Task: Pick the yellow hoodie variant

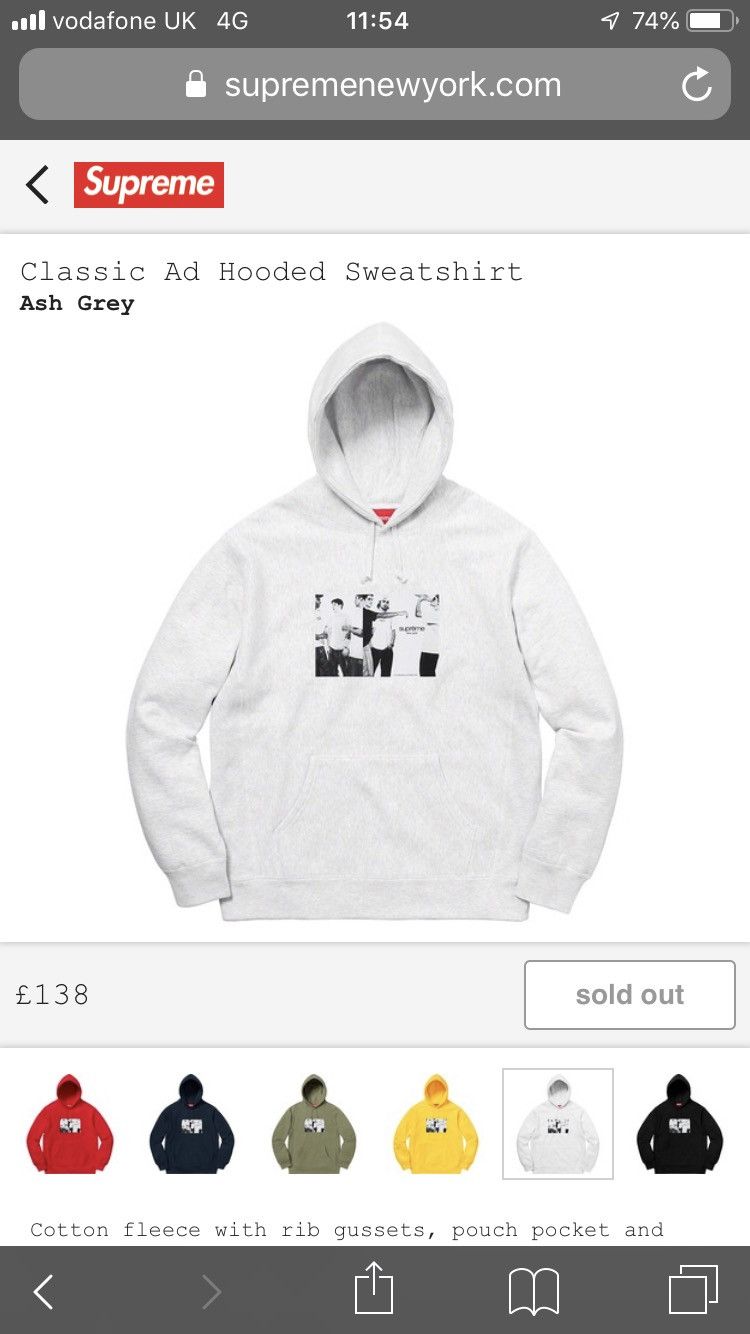Action: [x=436, y=1124]
